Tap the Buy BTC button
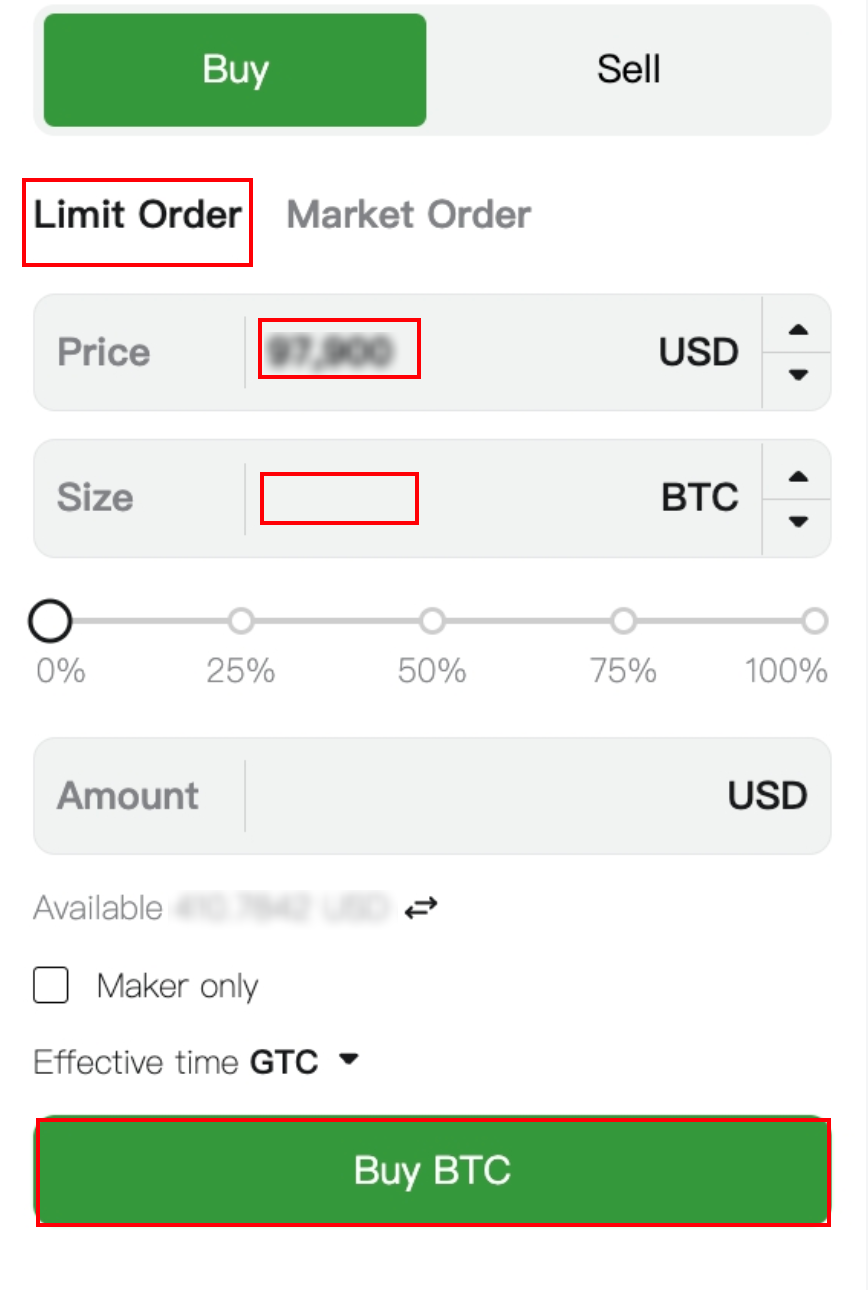This screenshot has width=868, height=1290. [x=433, y=1171]
